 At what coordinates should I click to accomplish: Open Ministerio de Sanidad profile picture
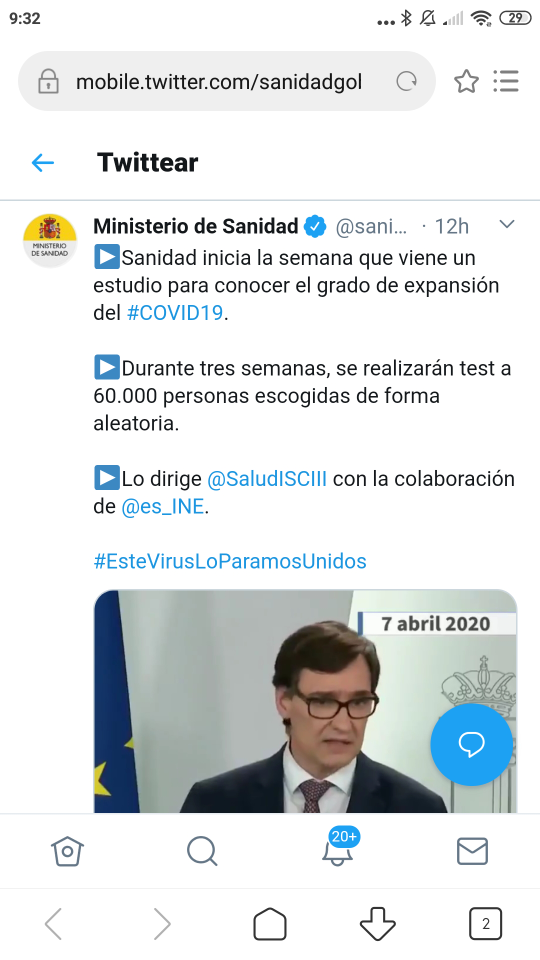50,241
